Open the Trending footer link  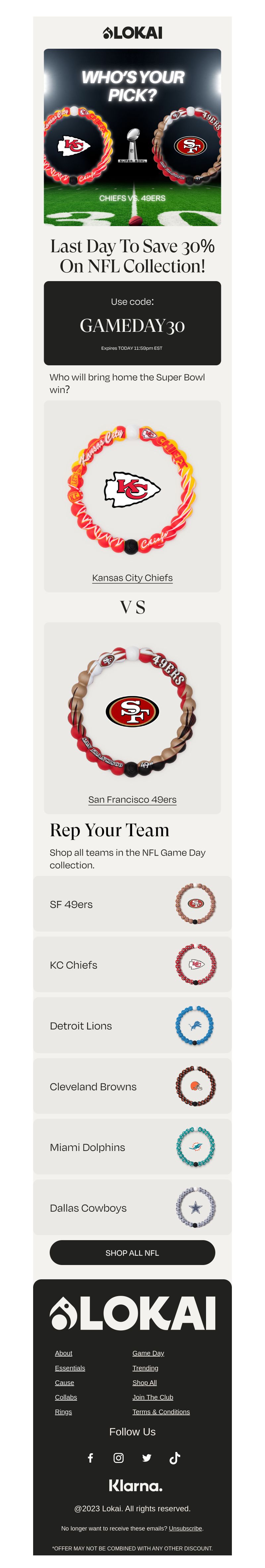(145, 1367)
